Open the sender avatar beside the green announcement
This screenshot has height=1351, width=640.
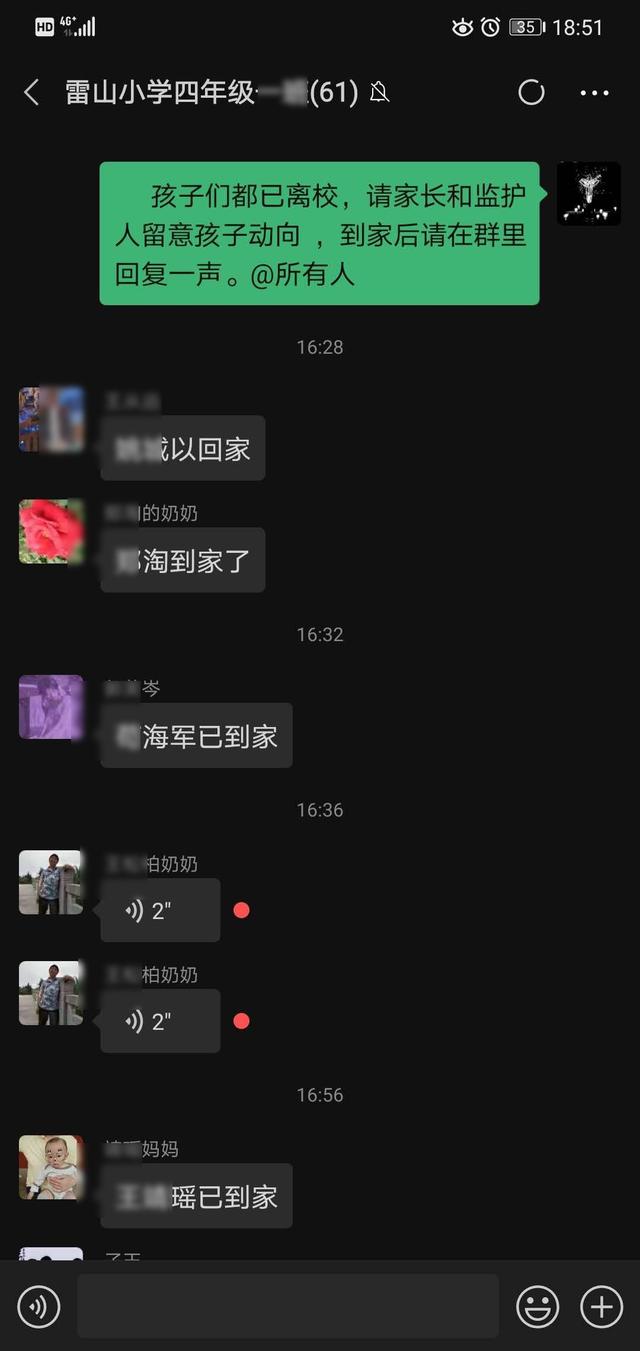tap(589, 193)
